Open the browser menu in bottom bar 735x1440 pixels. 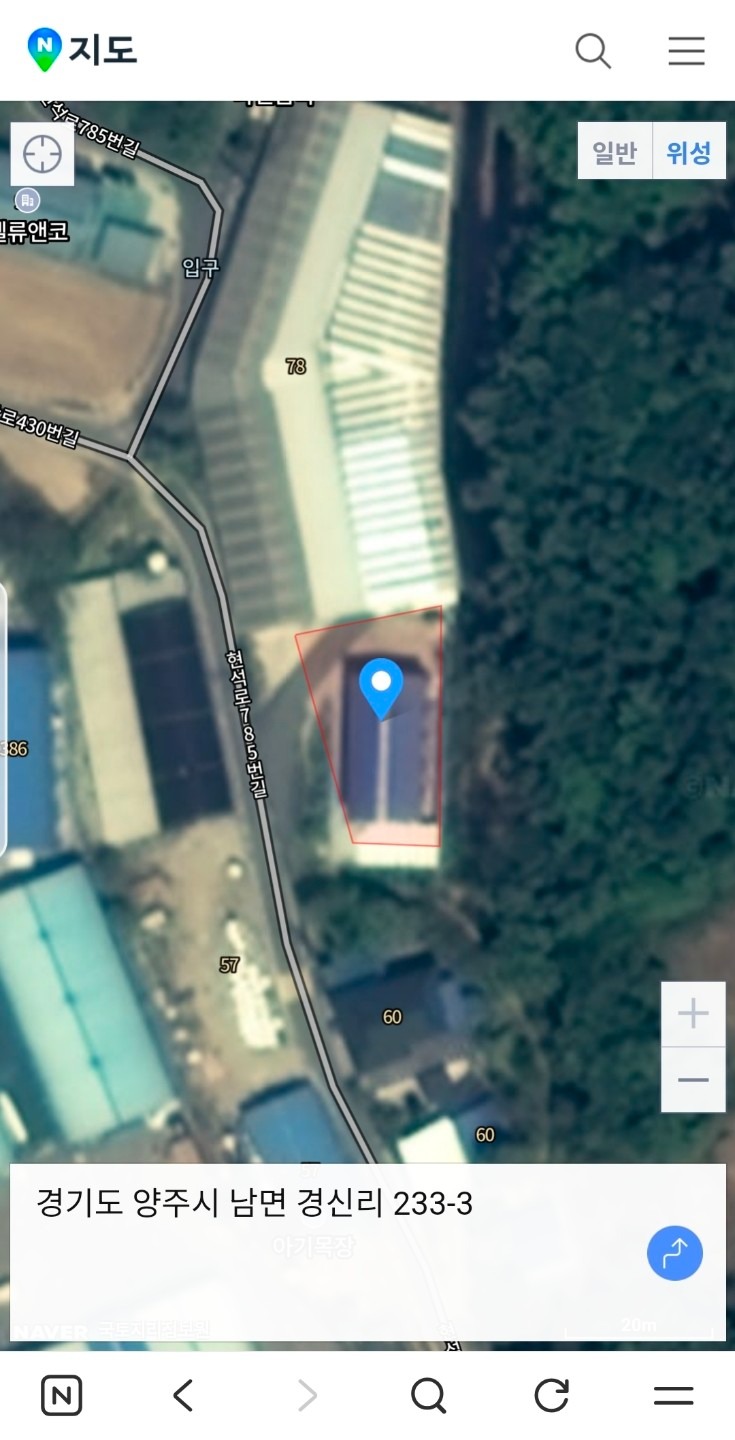(x=674, y=1396)
